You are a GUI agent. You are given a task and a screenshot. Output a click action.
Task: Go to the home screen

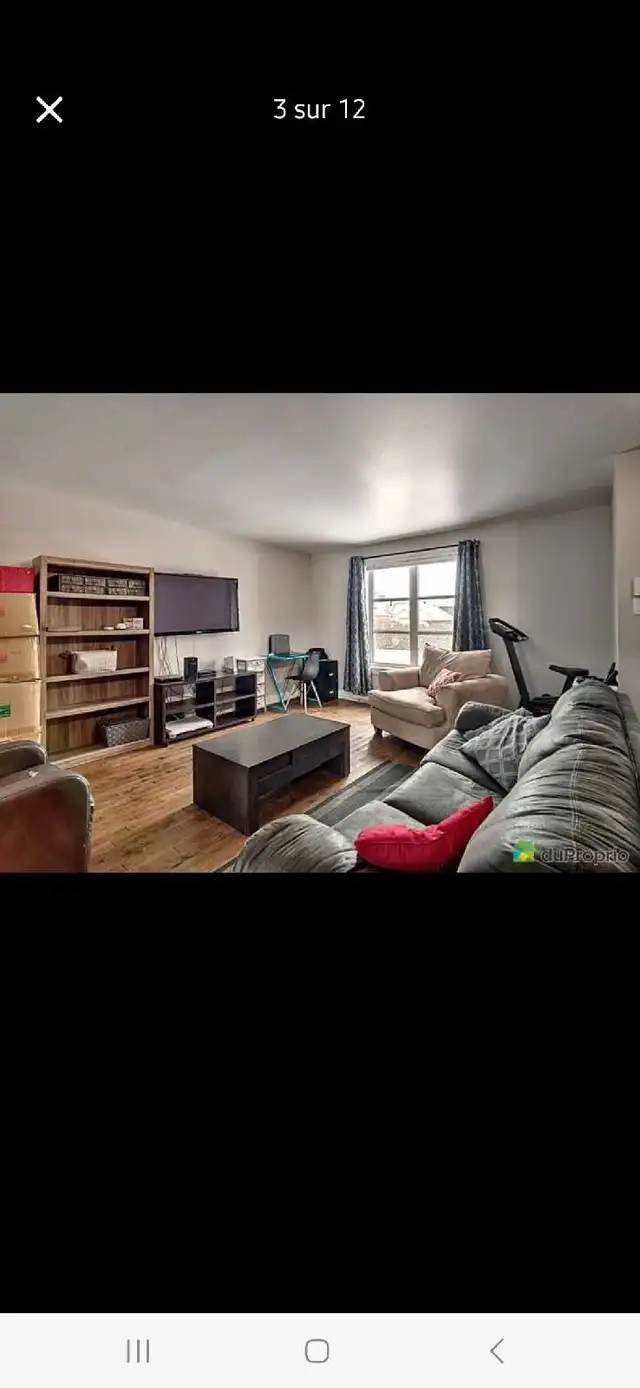point(317,1351)
